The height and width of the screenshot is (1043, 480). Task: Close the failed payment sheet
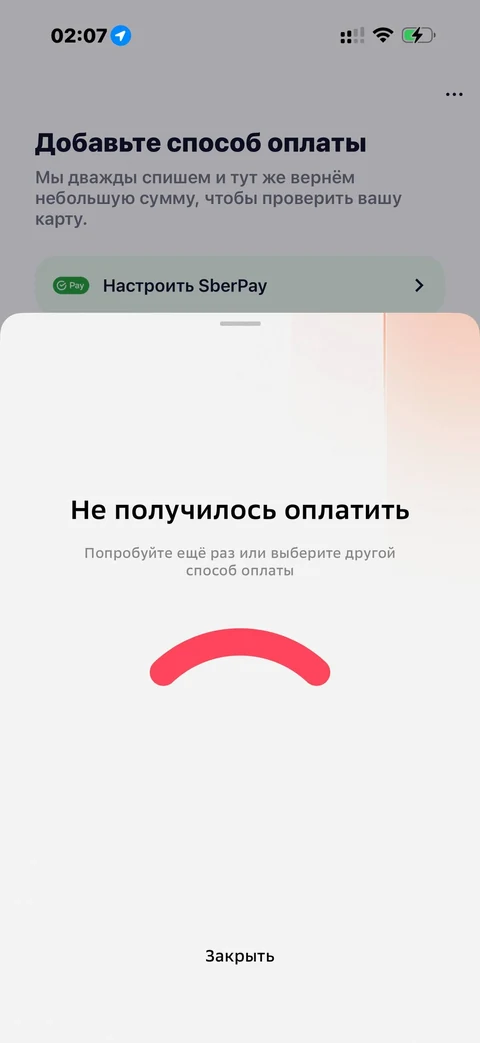point(239,956)
